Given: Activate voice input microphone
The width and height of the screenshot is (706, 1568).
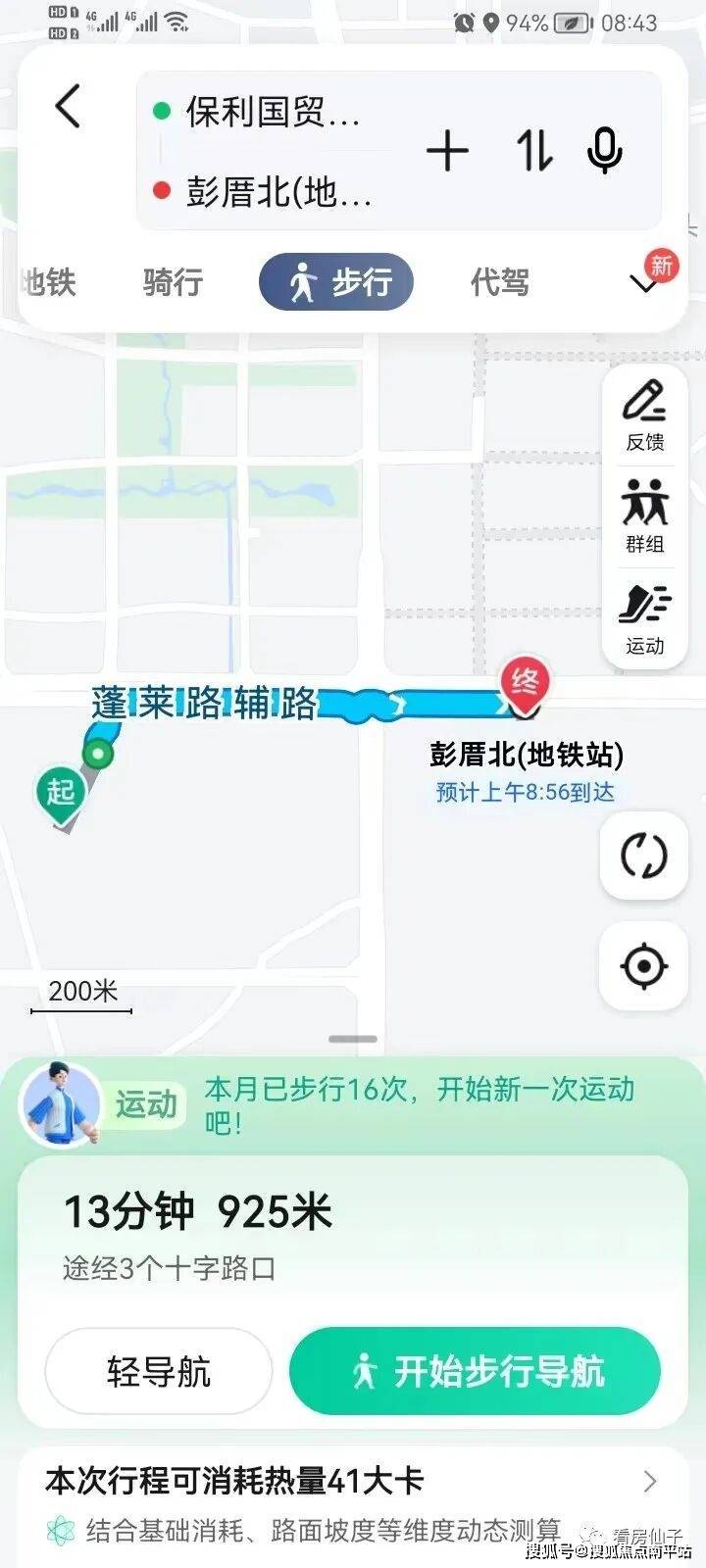Looking at the screenshot, I should pyautogui.click(x=604, y=152).
